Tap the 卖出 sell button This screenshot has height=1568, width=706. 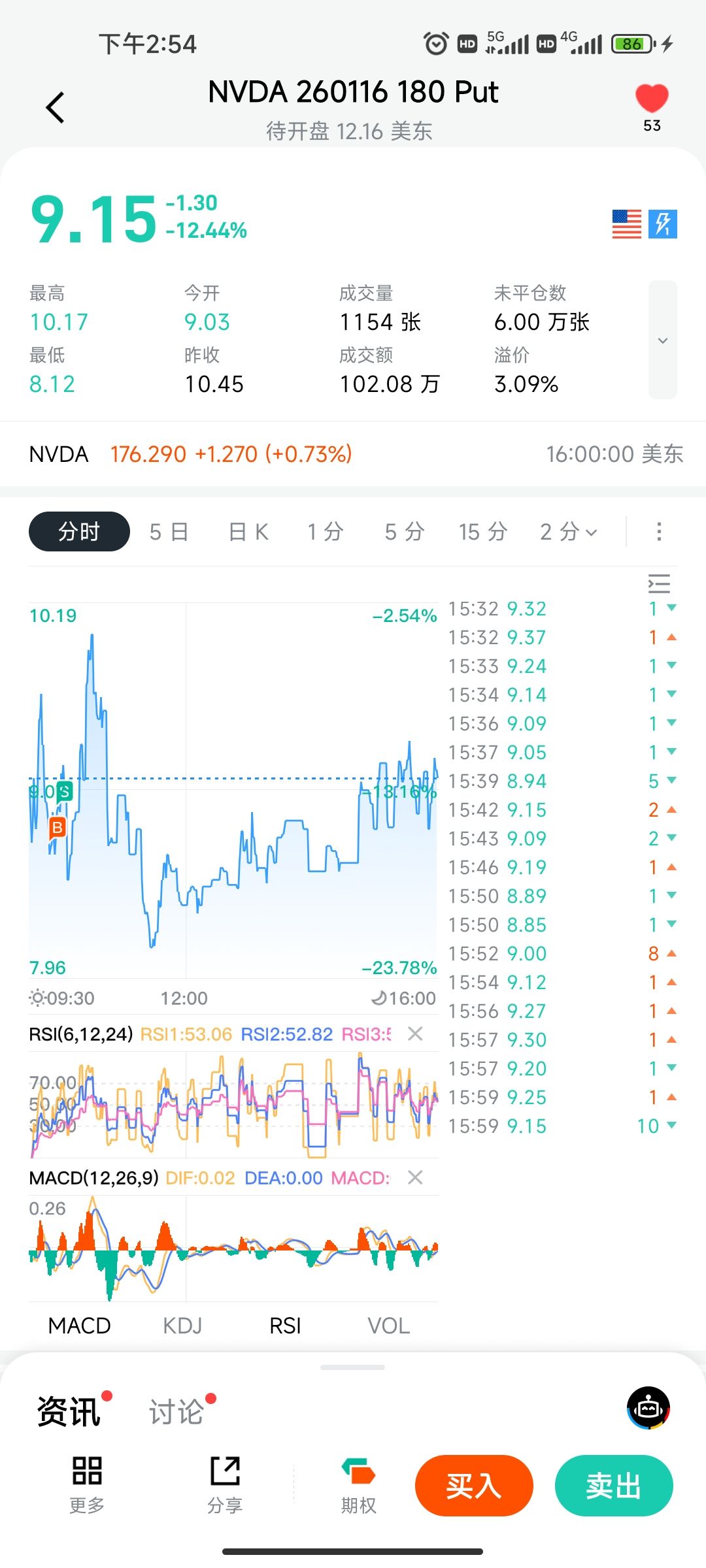613,1486
